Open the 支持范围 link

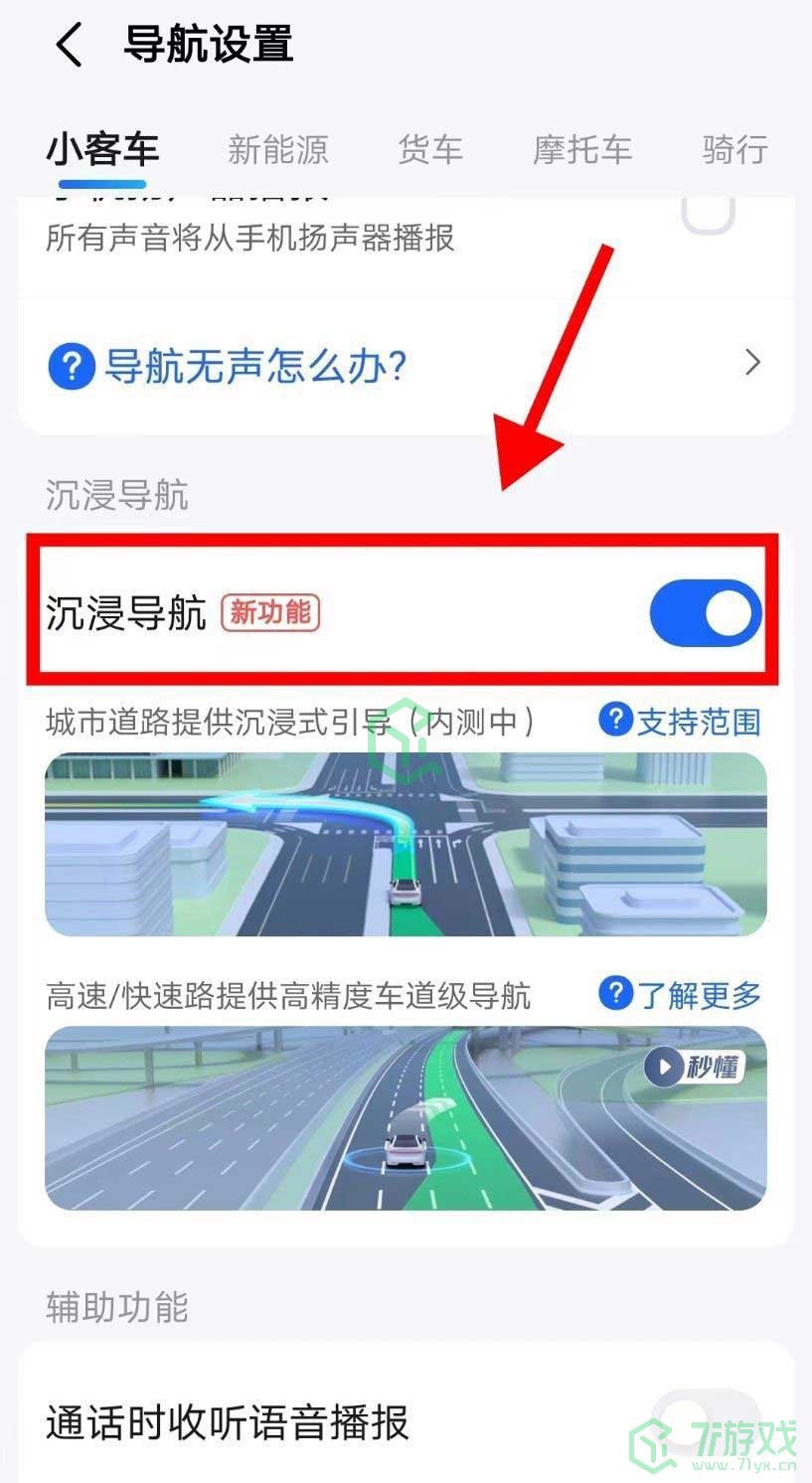[x=681, y=722]
